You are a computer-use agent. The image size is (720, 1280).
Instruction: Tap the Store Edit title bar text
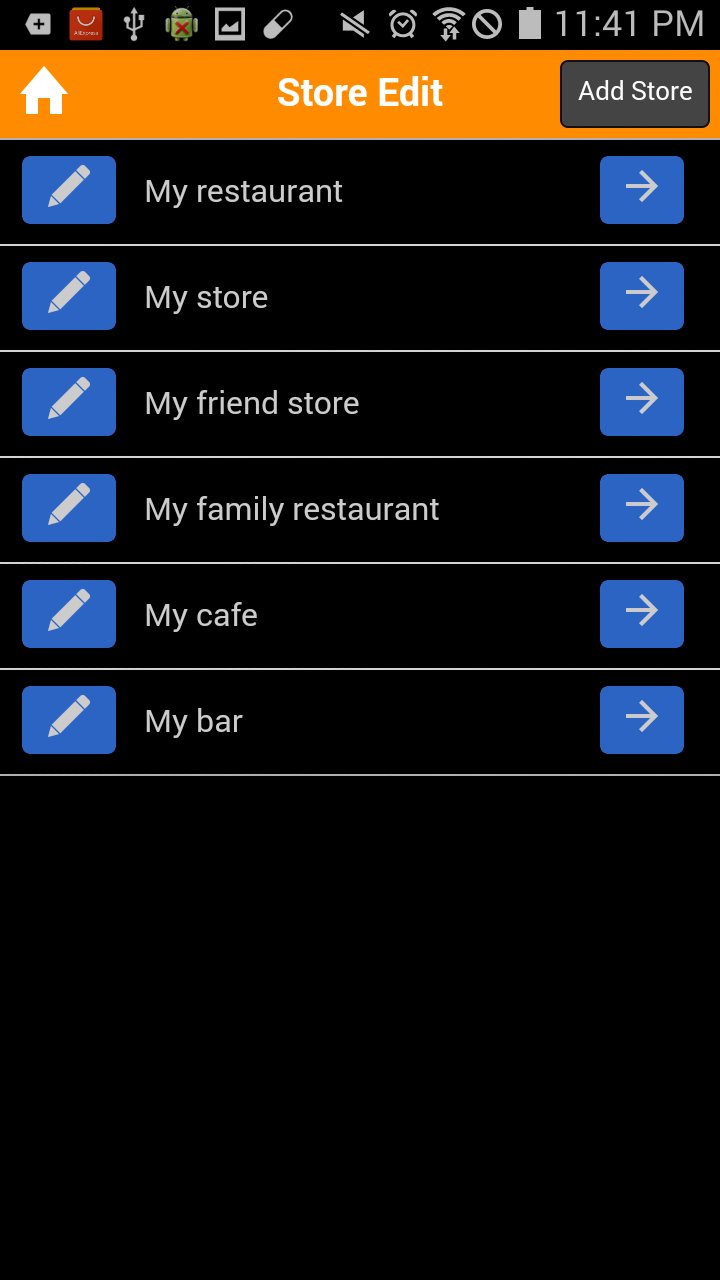click(360, 92)
